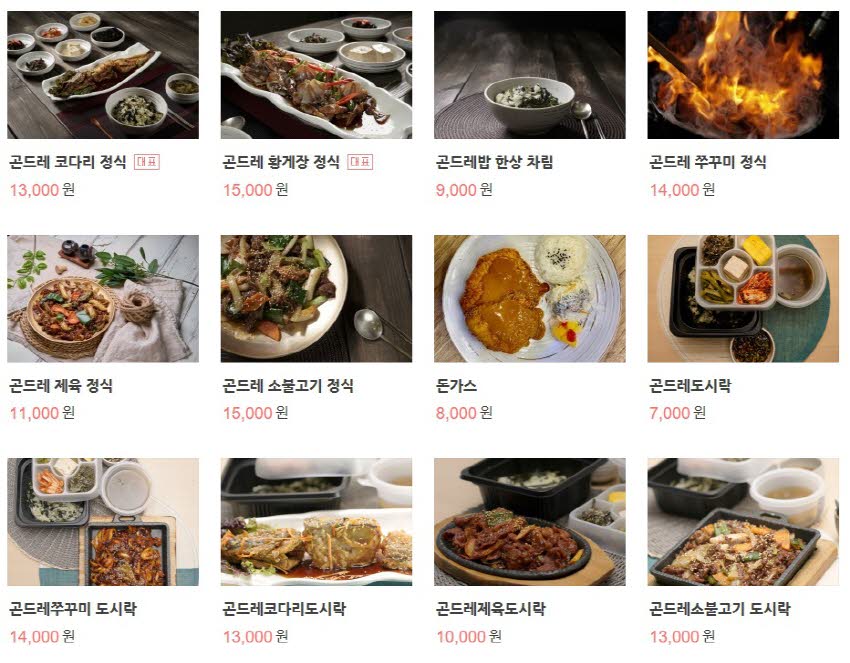Viewport: 850px width, 663px height.
Task: Open the 곤드레 황게장 정식 menu item
Action: pyautogui.click(x=316, y=75)
